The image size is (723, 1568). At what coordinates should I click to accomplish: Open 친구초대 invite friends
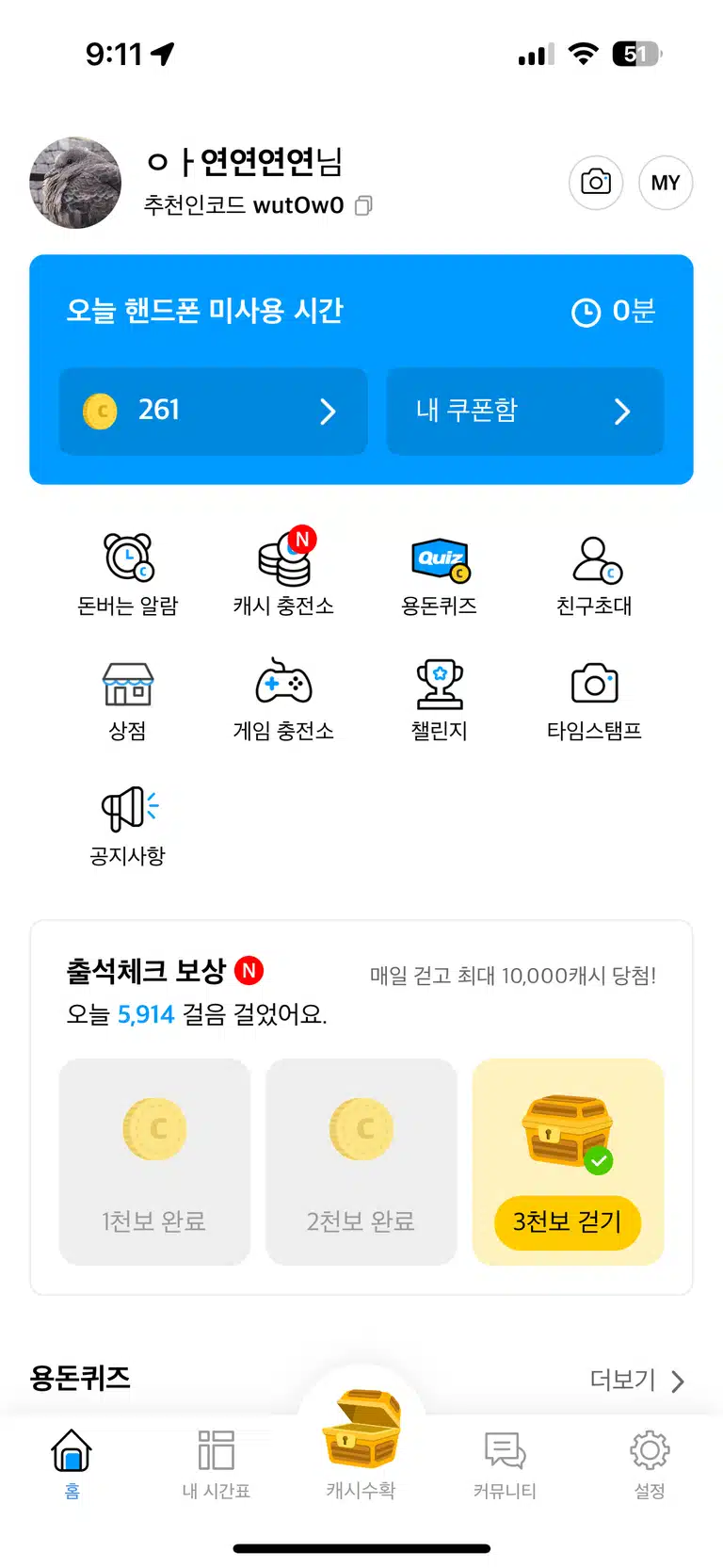pos(595,574)
